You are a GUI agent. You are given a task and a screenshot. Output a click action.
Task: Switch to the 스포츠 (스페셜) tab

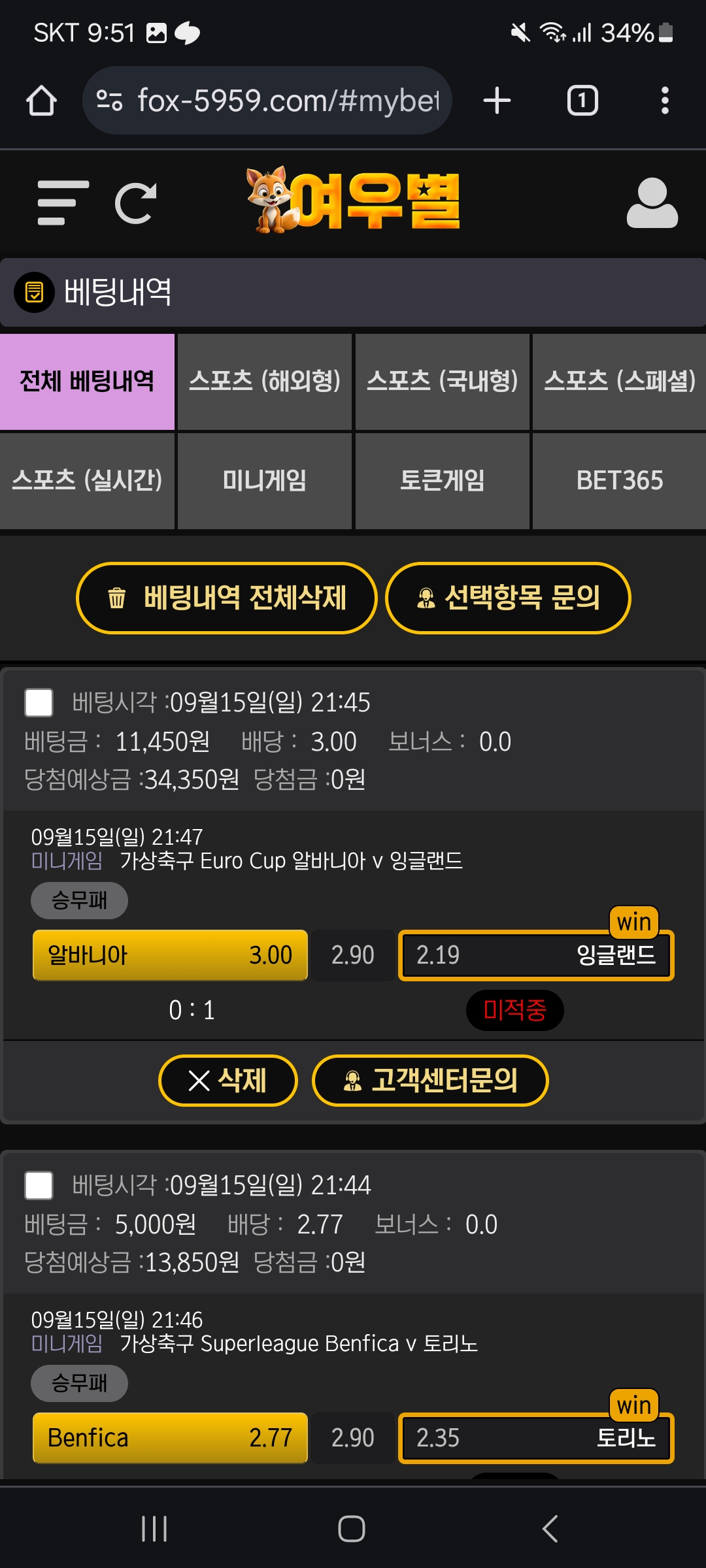pyautogui.click(x=619, y=382)
